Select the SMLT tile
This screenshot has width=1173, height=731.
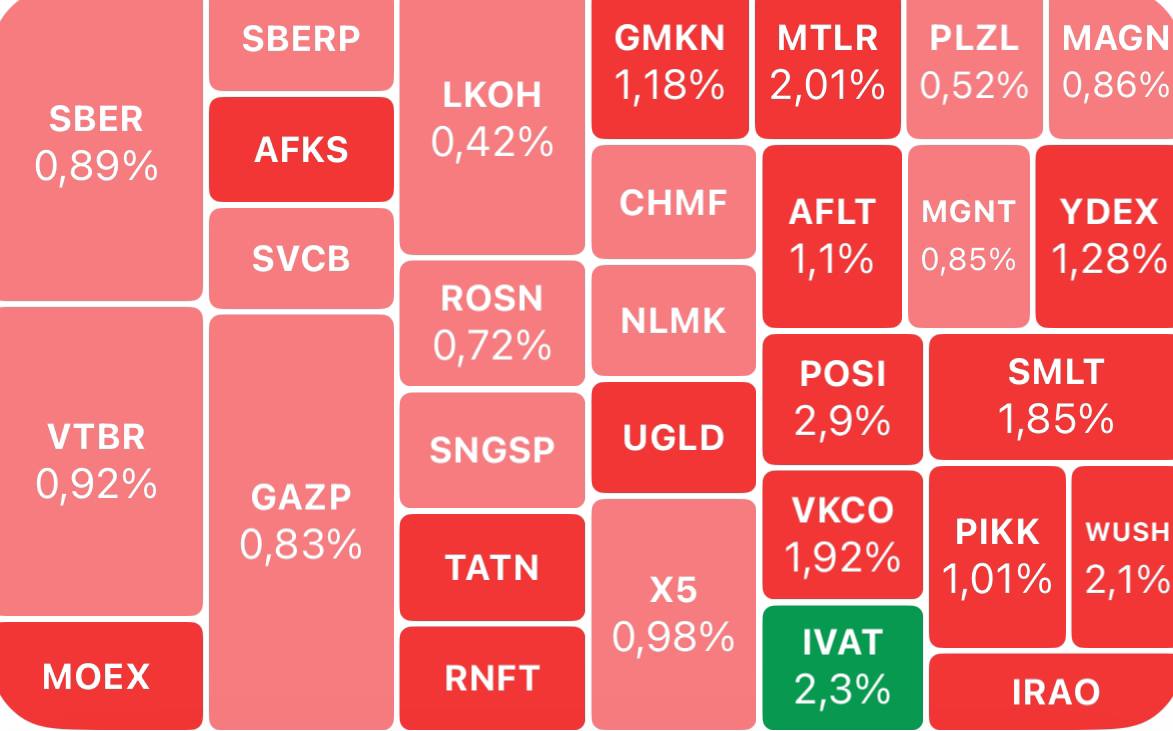[x=1054, y=396]
